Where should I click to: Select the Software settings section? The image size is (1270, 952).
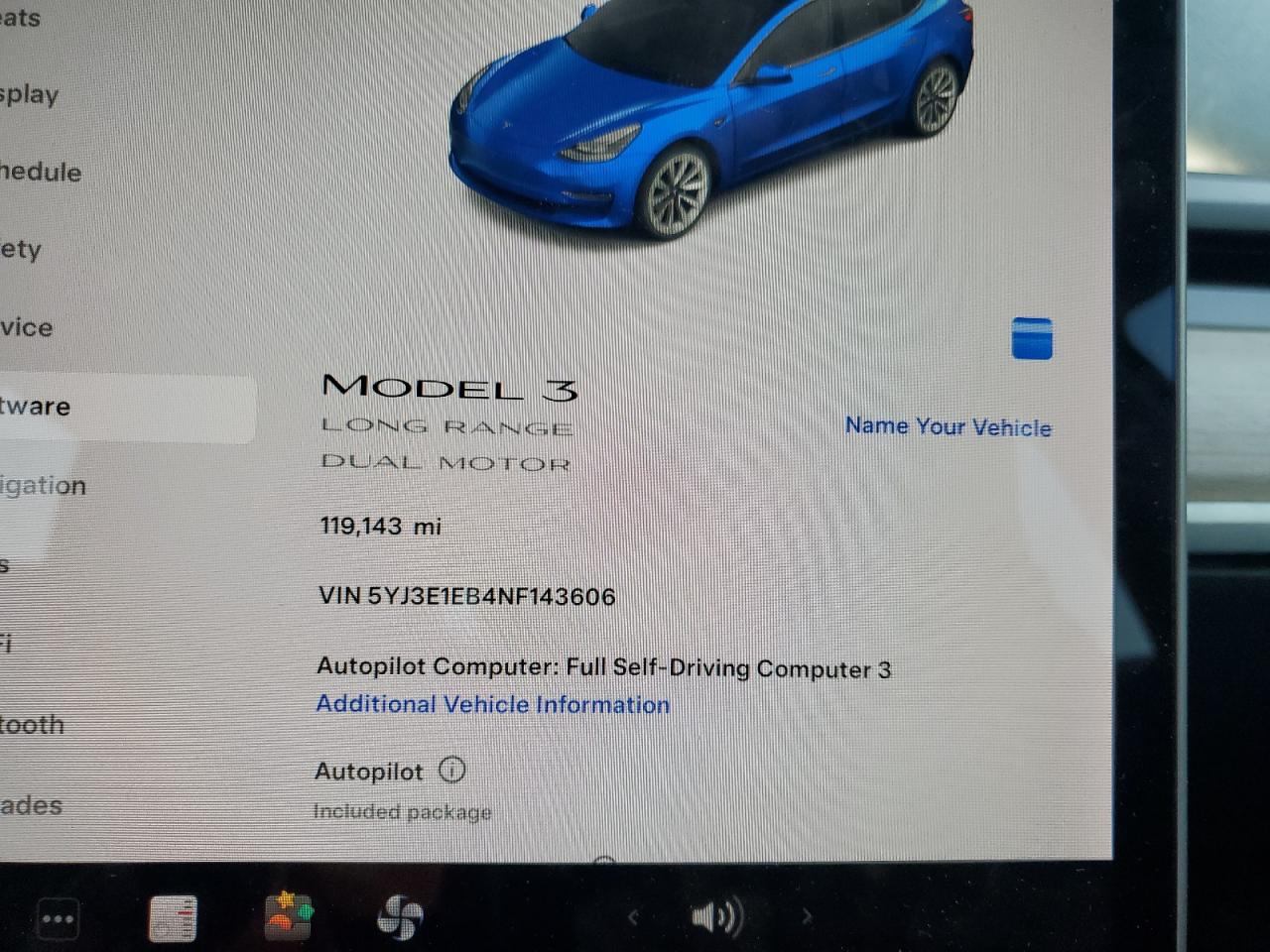(36, 406)
